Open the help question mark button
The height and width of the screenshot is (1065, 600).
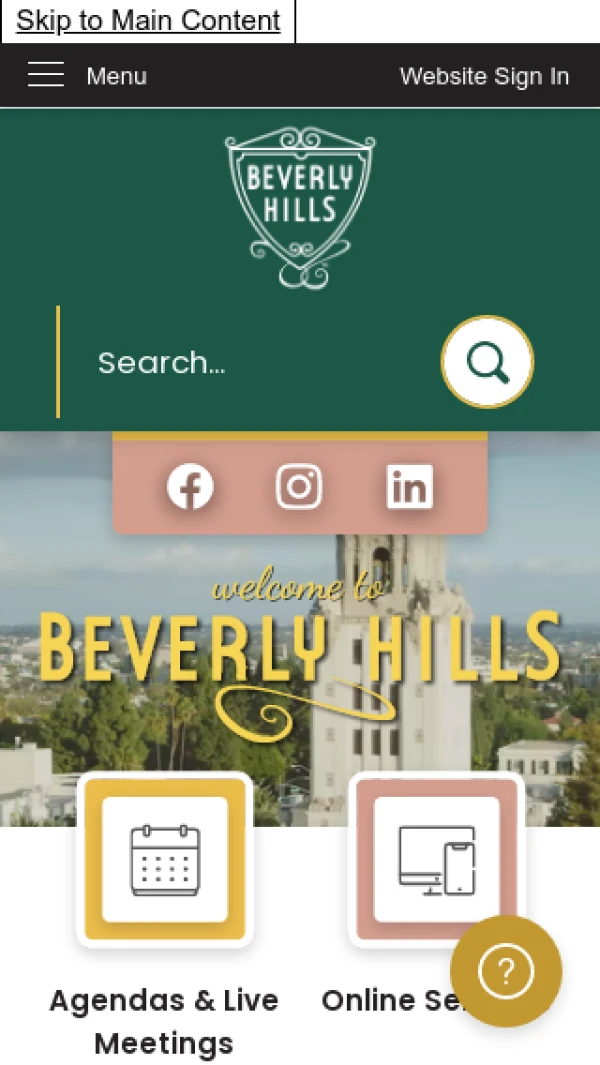click(x=506, y=971)
